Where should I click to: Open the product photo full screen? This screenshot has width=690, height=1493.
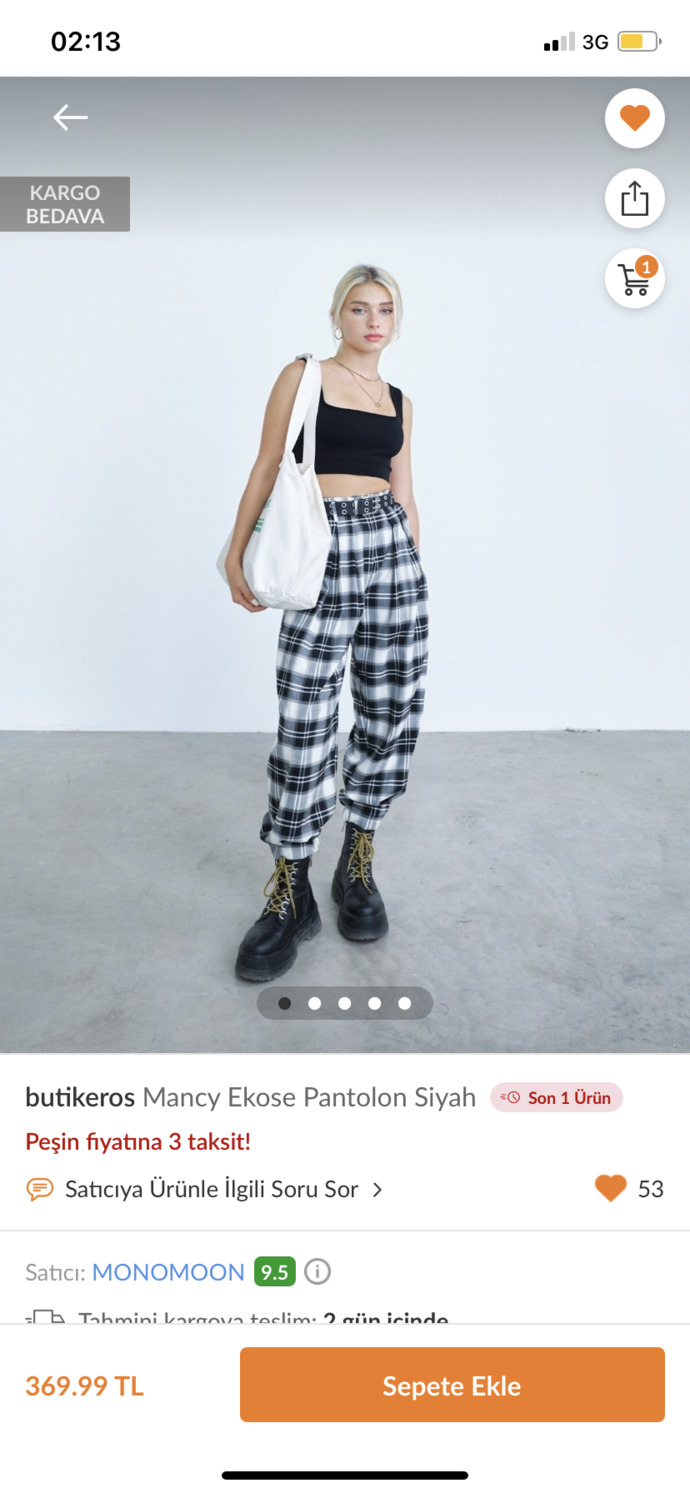pyautogui.click(x=345, y=565)
